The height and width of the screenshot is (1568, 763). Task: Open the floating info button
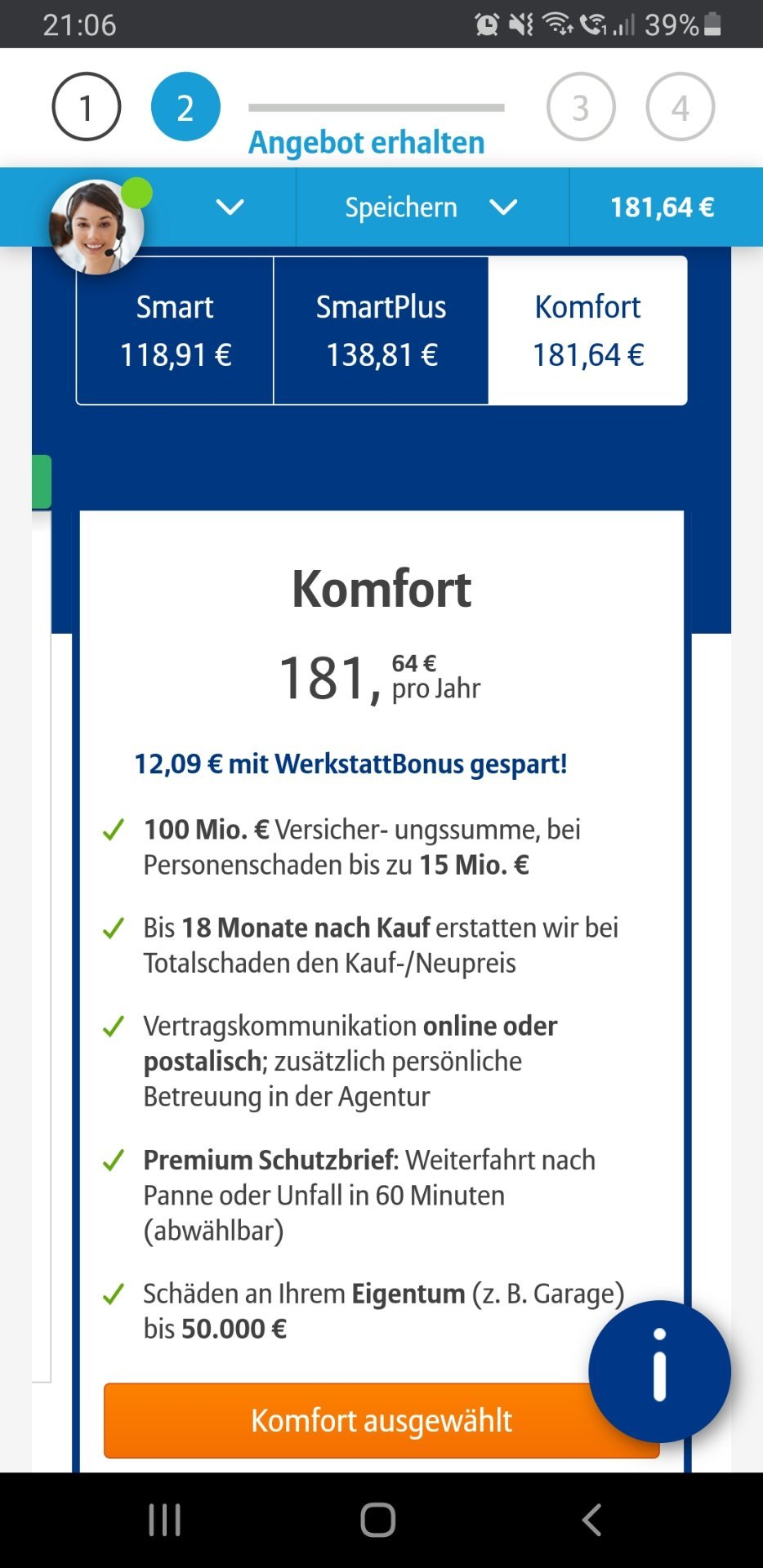click(x=659, y=1372)
